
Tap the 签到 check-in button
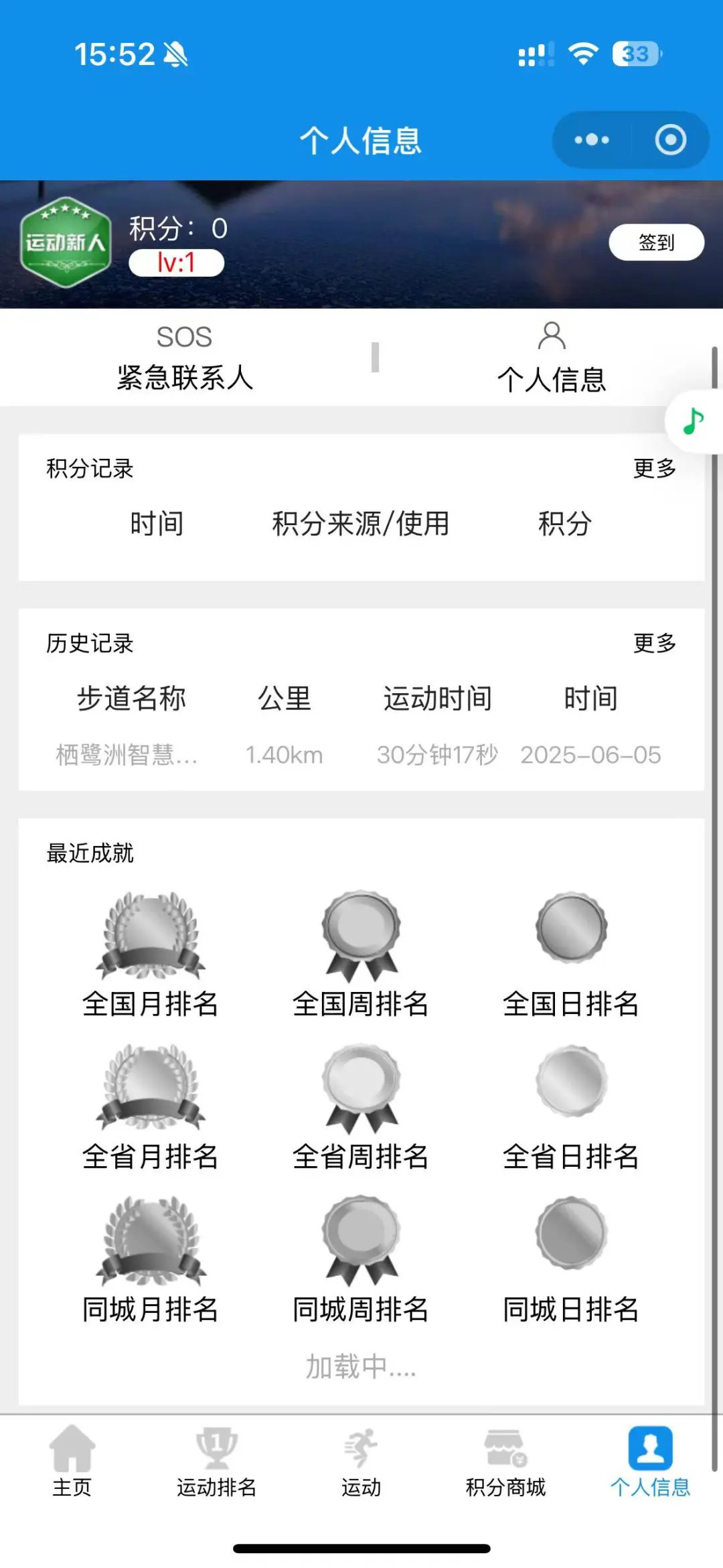click(x=656, y=242)
